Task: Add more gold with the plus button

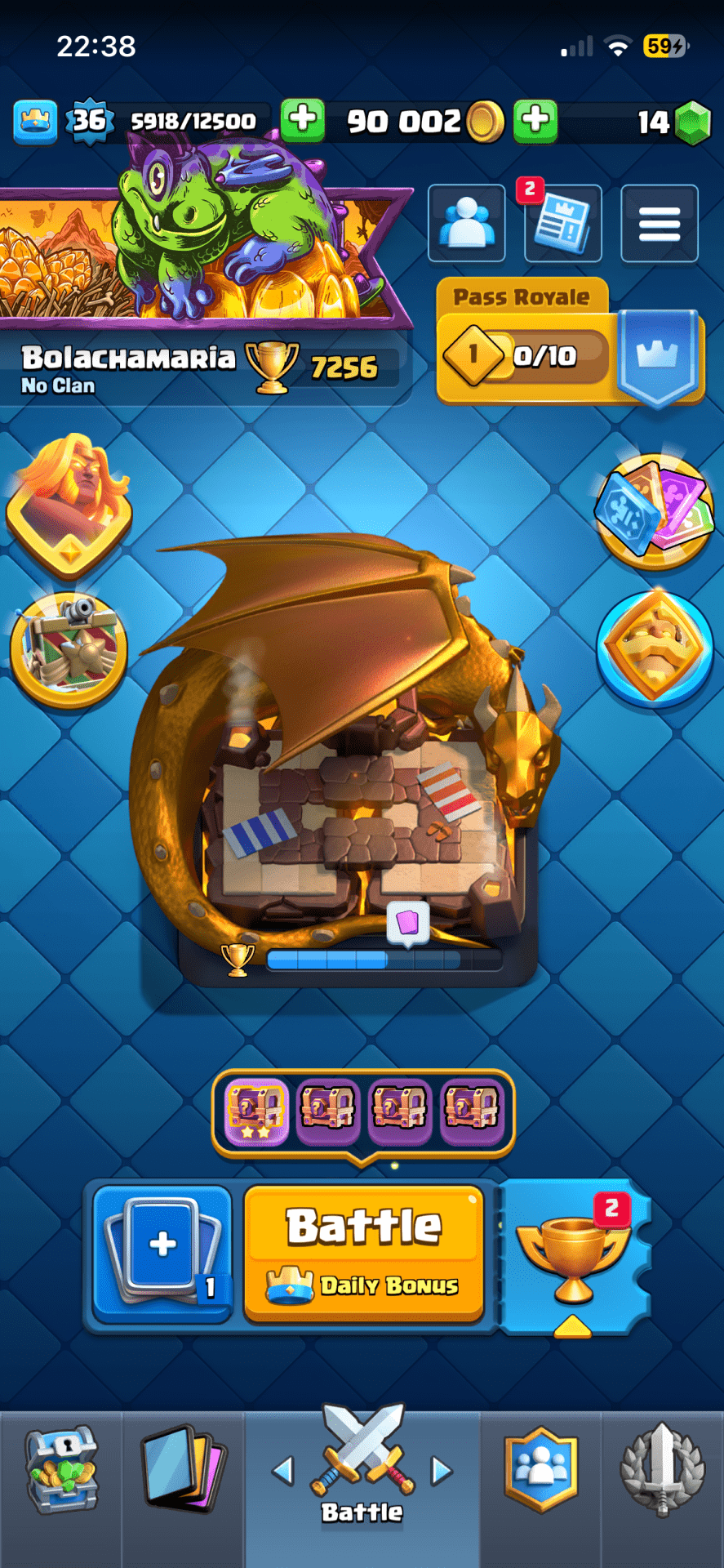Action: [x=535, y=121]
